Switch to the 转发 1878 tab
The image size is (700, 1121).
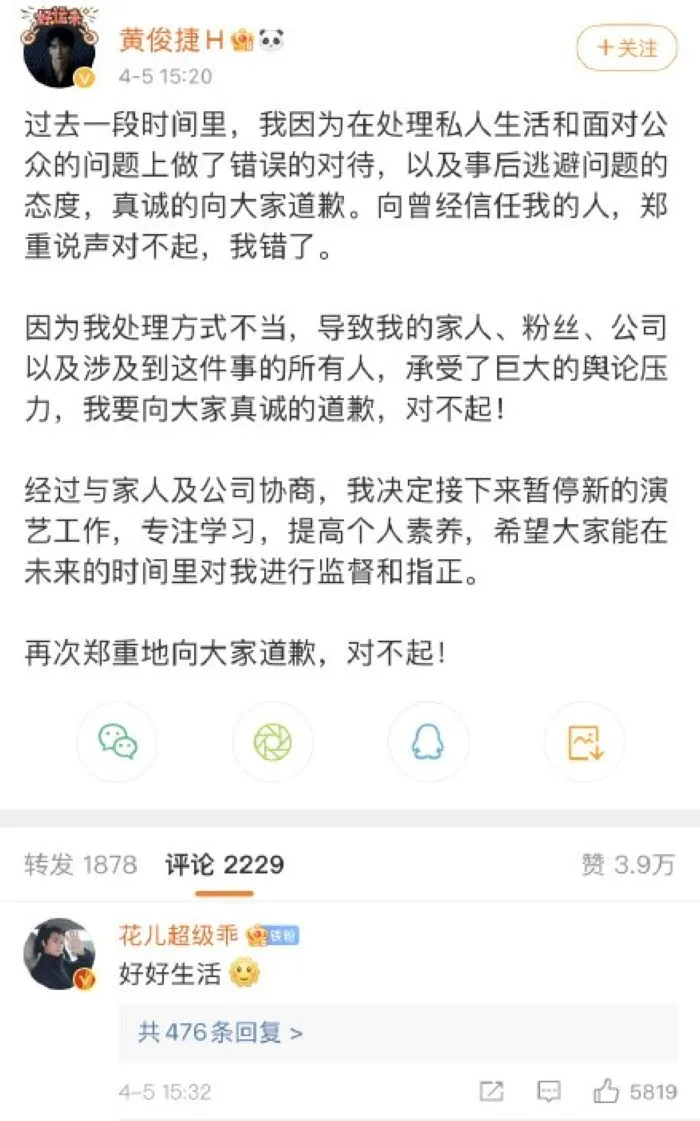pos(80,864)
